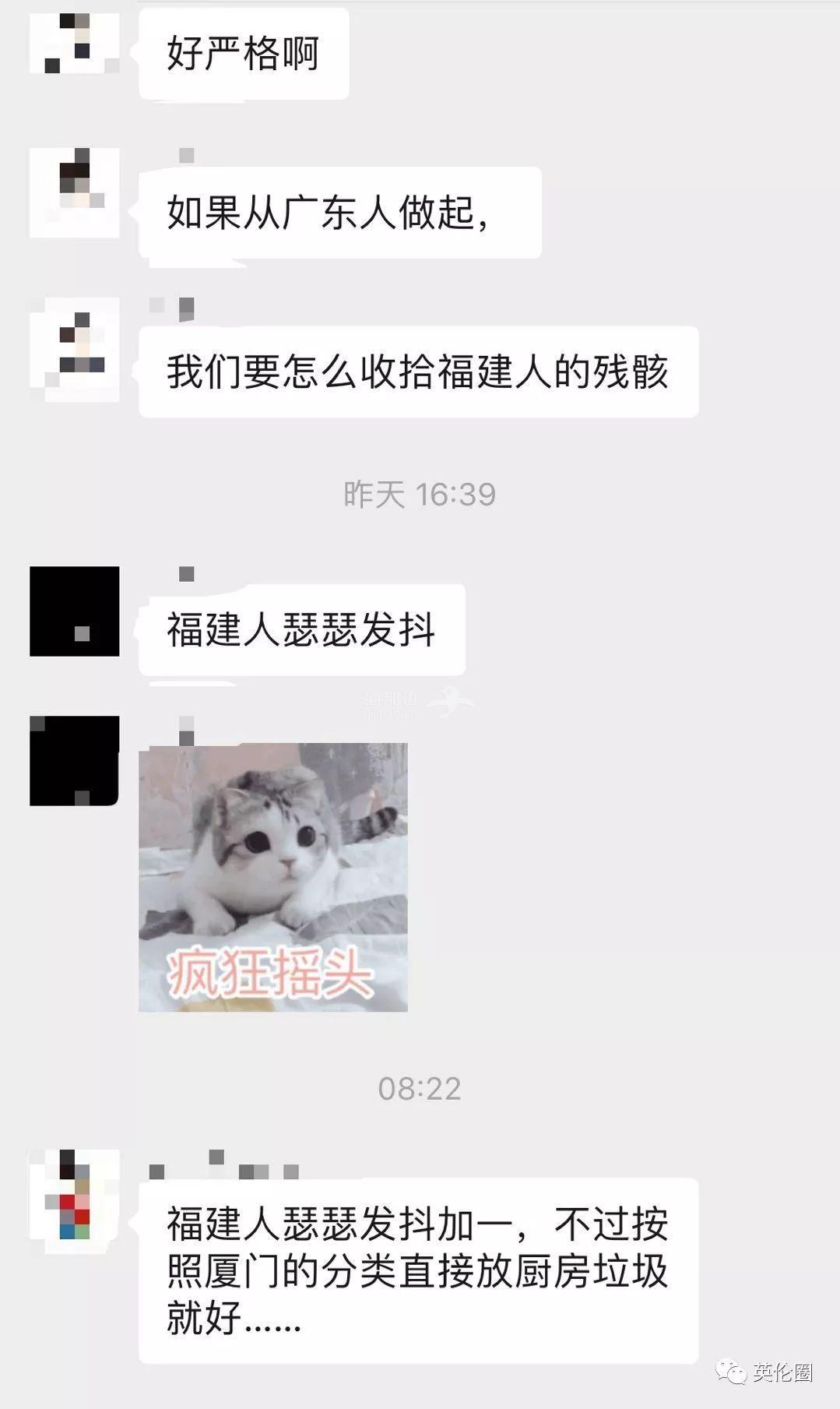Tap avatar of the cat sticker sender
Image resolution: width=840 pixels, height=1409 pixels.
click(74, 760)
